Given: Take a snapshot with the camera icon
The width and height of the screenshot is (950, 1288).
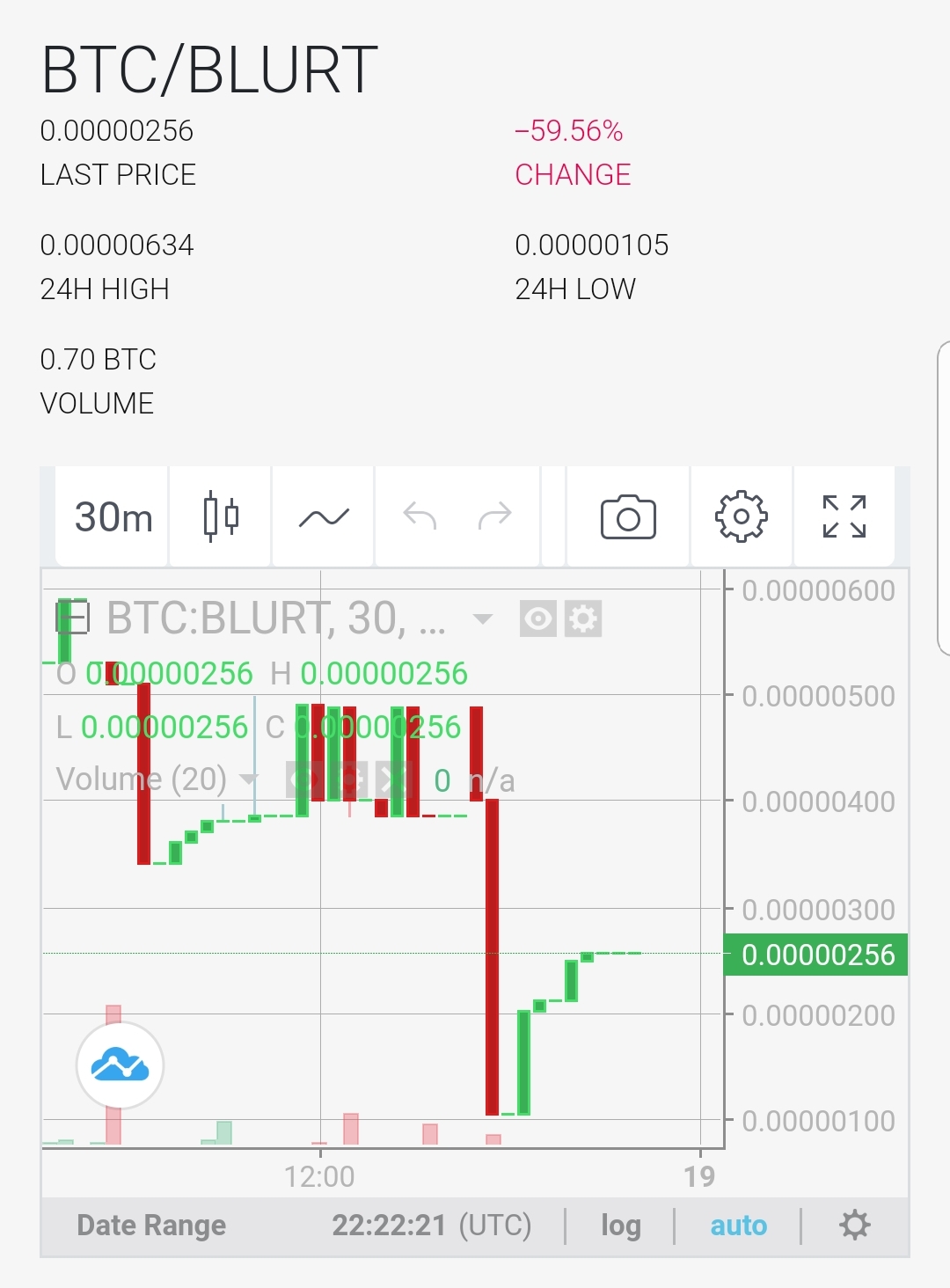Looking at the screenshot, I should tap(628, 517).
